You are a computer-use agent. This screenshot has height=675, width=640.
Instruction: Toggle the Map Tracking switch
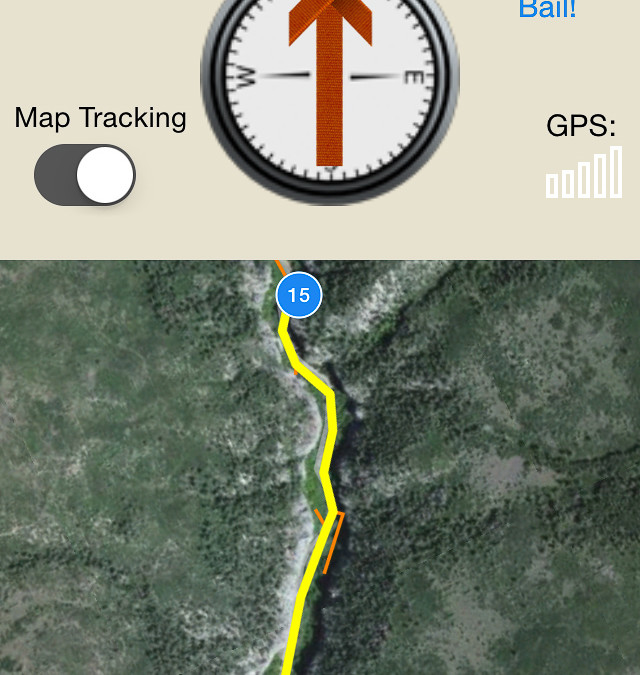pyautogui.click(x=85, y=175)
